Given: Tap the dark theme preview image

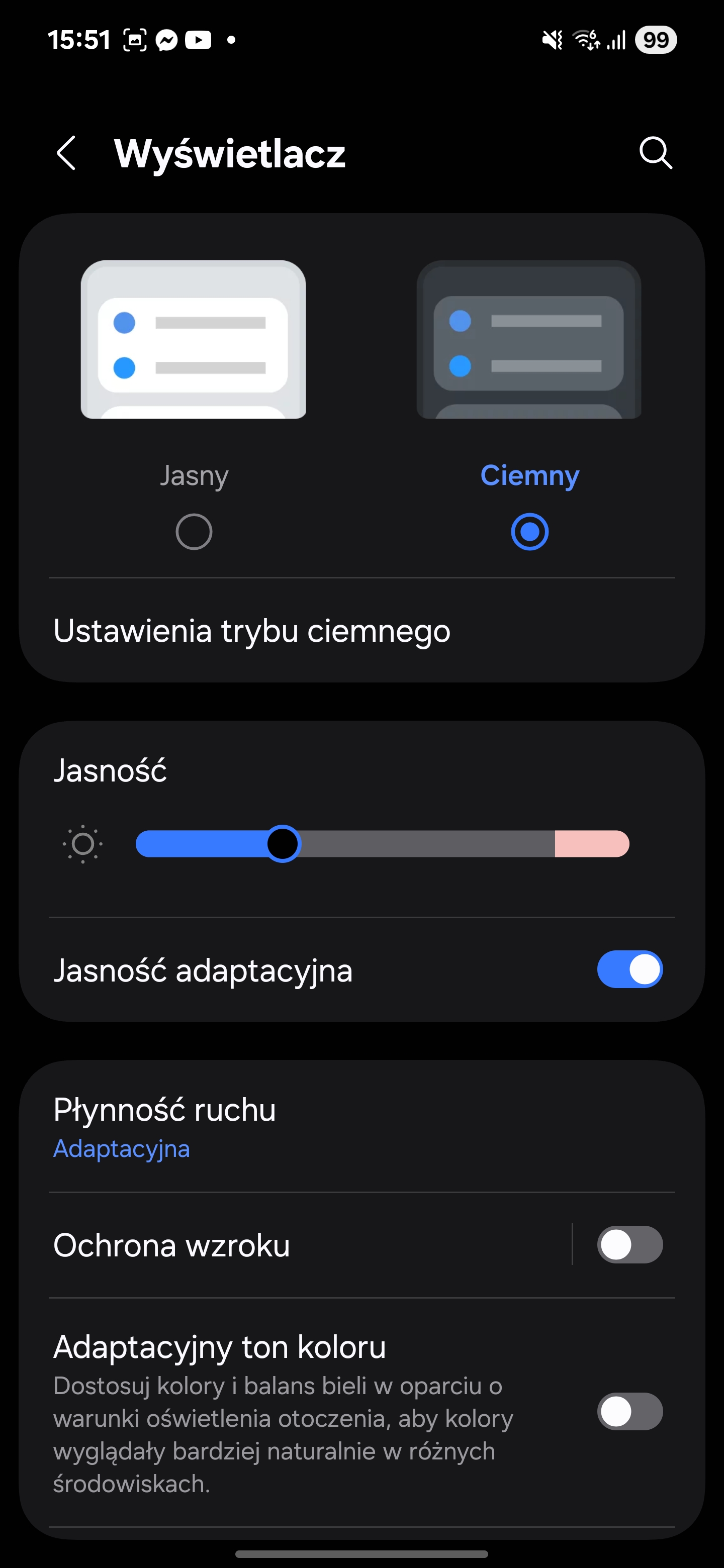Looking at the screenshot, I should (528, 340).
